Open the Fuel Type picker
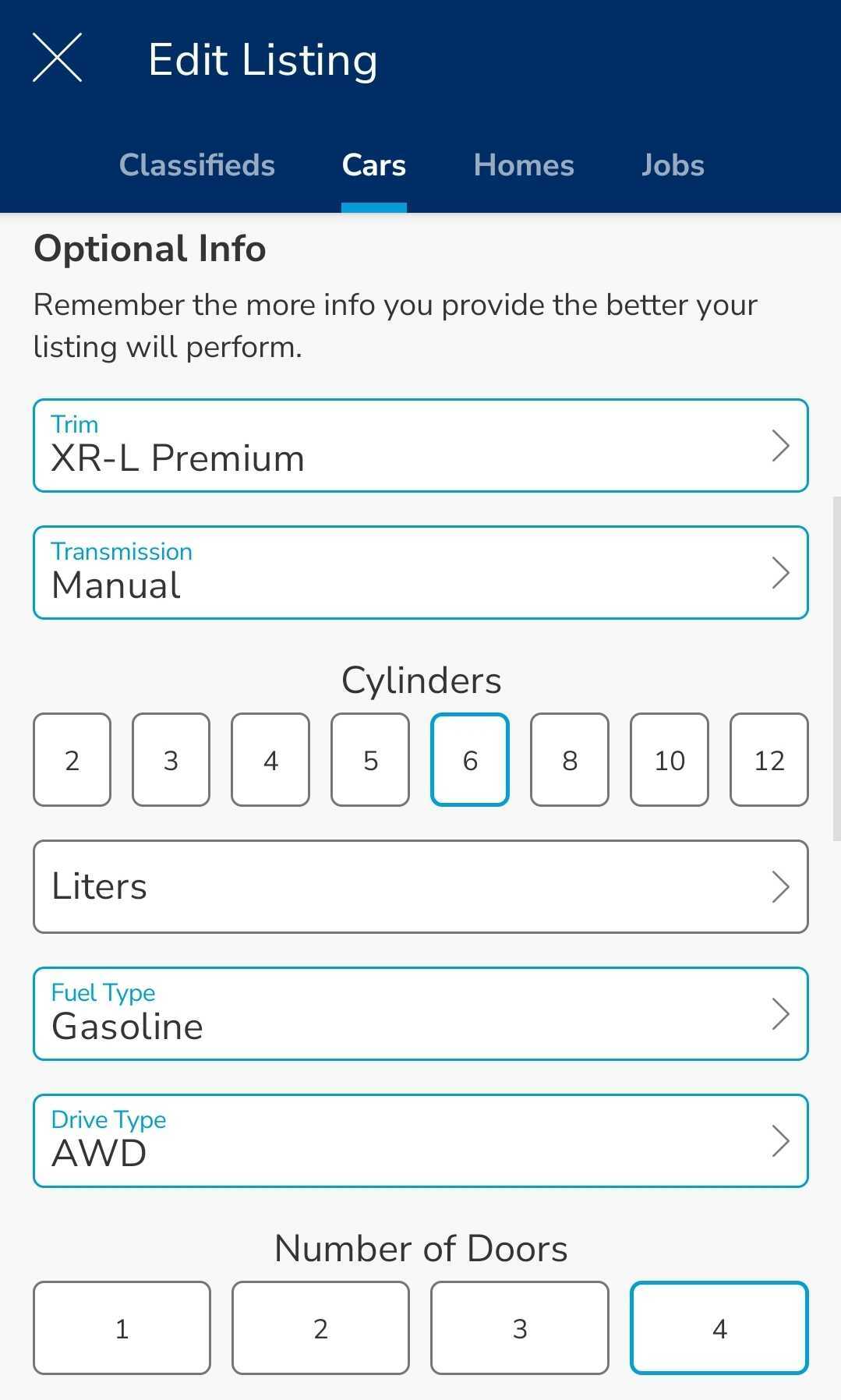The width and height of the screenshot is (841, 1400). (x=421, y=1013)
